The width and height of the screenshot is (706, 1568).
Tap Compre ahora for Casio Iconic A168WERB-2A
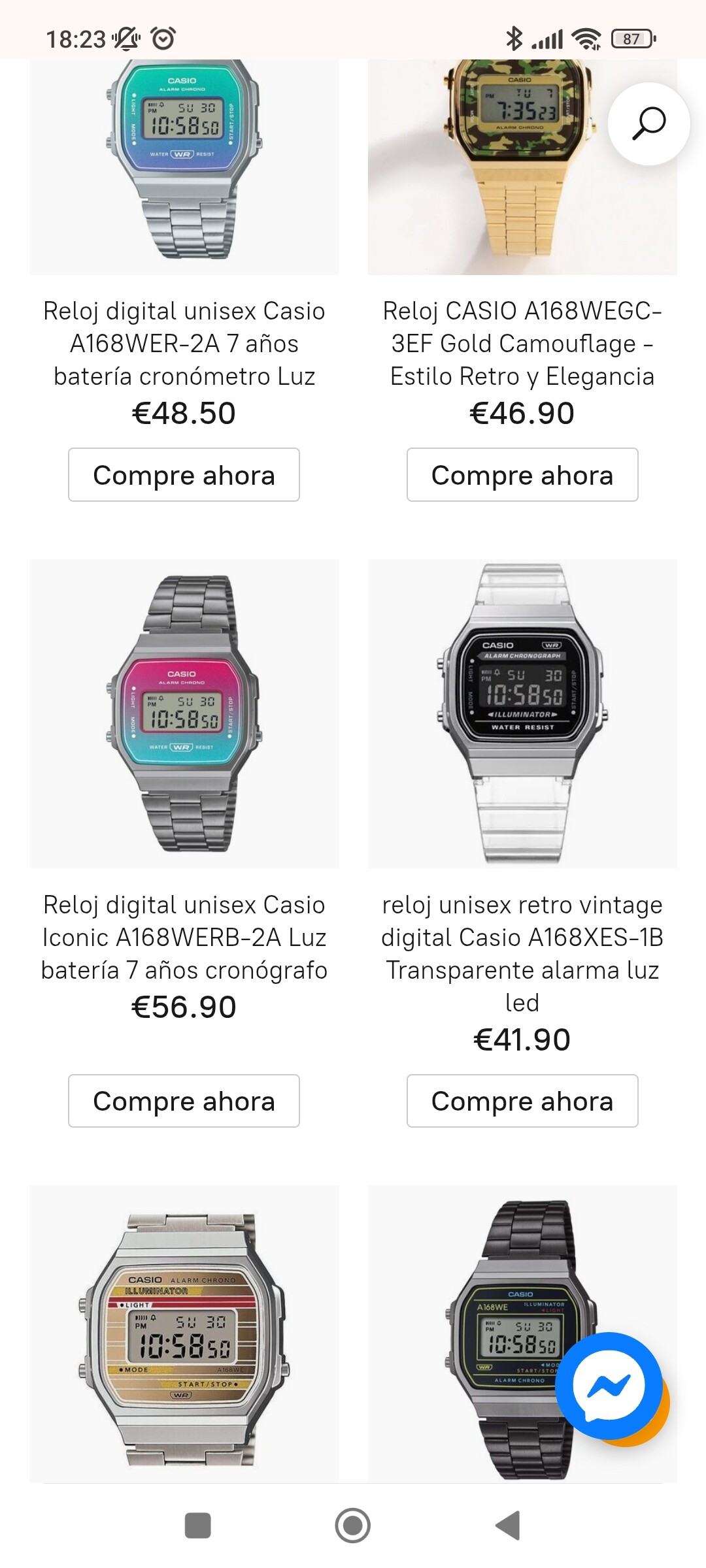[x=184, y=1101]
